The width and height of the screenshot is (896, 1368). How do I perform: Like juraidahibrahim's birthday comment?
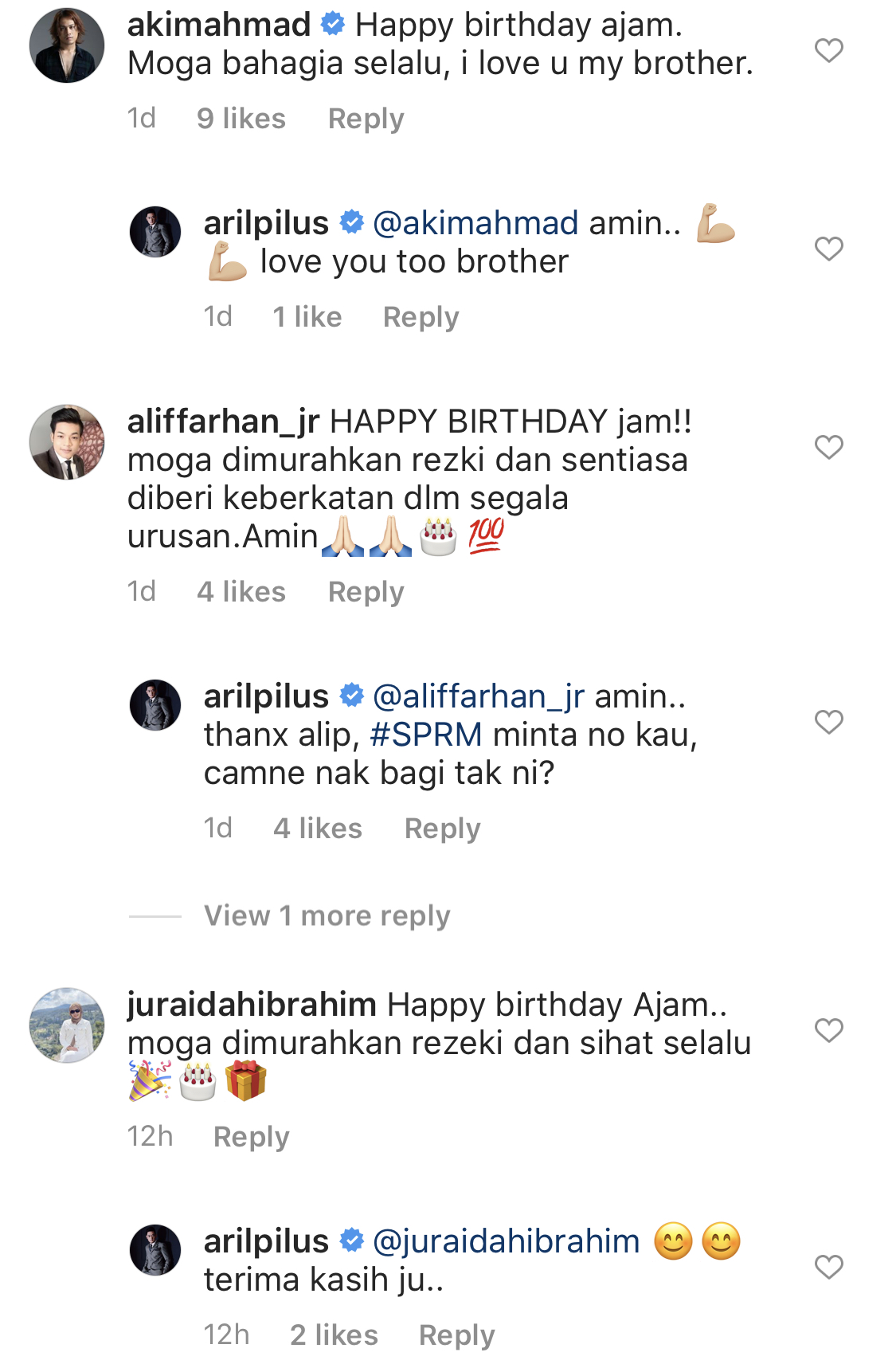[828, 1030]
